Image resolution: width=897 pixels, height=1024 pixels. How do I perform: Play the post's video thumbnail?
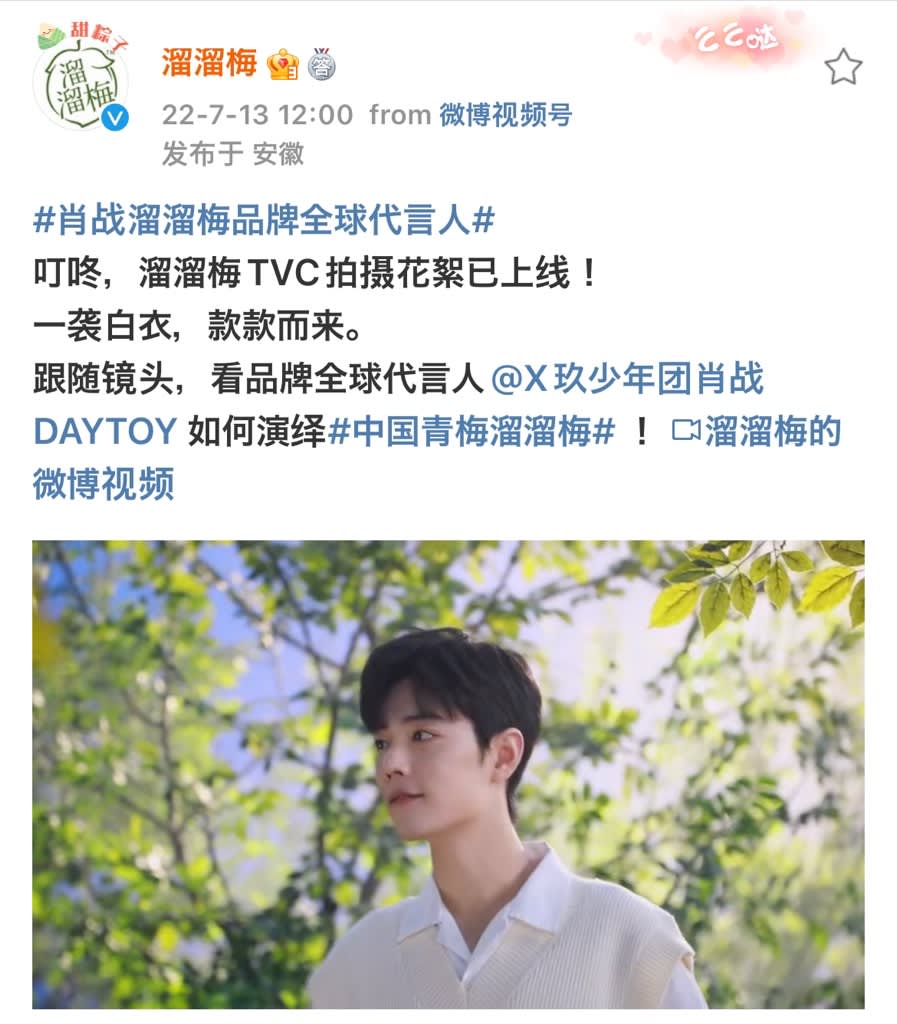tap(448, 774)
